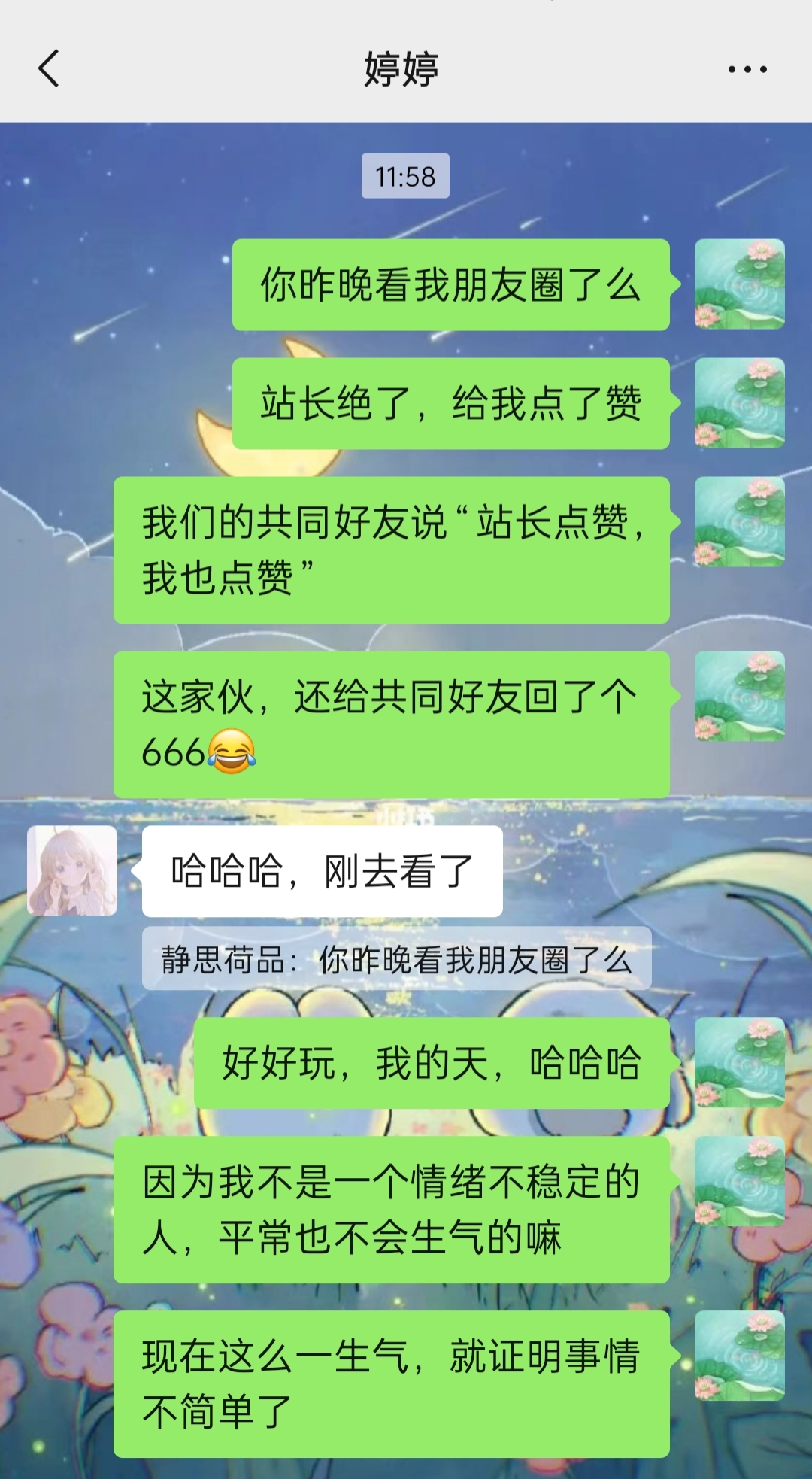Tap the quoted message from 静思荷品
The width and height of the screenshot is (812, 1479).
(x=396, y=959)
